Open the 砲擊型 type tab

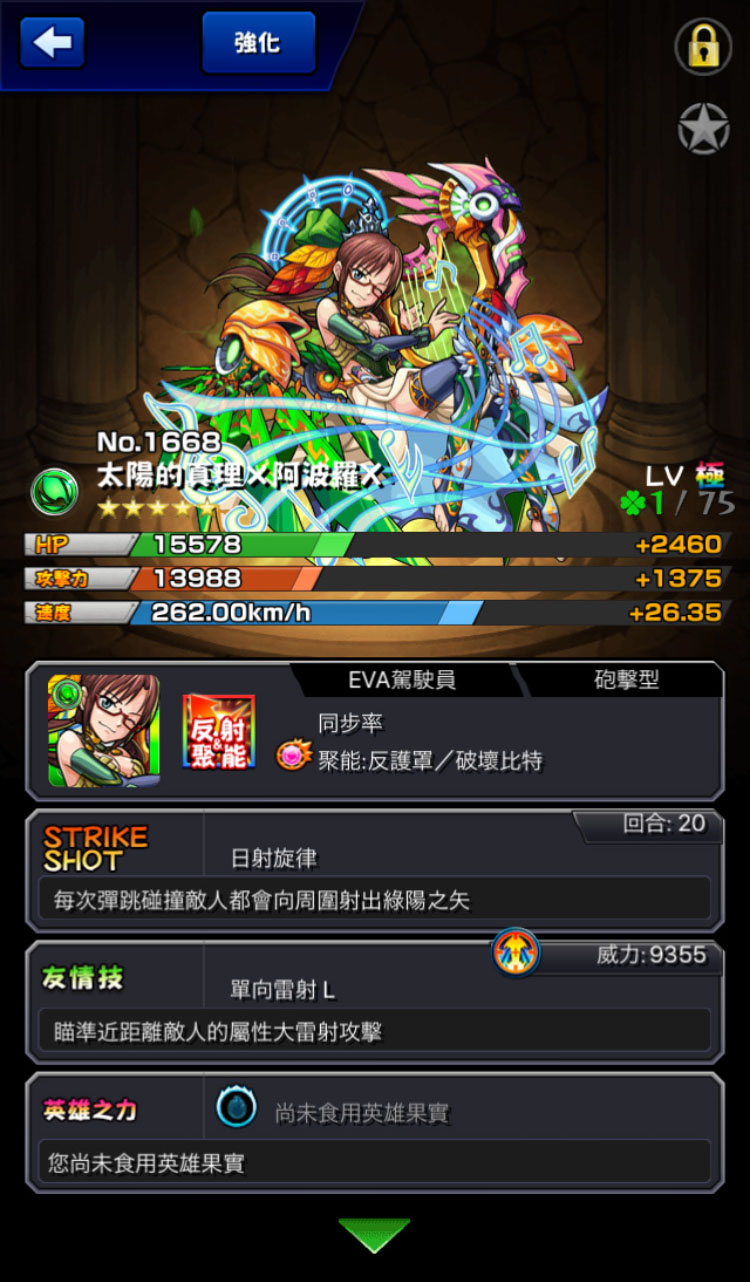coord(622,679)
